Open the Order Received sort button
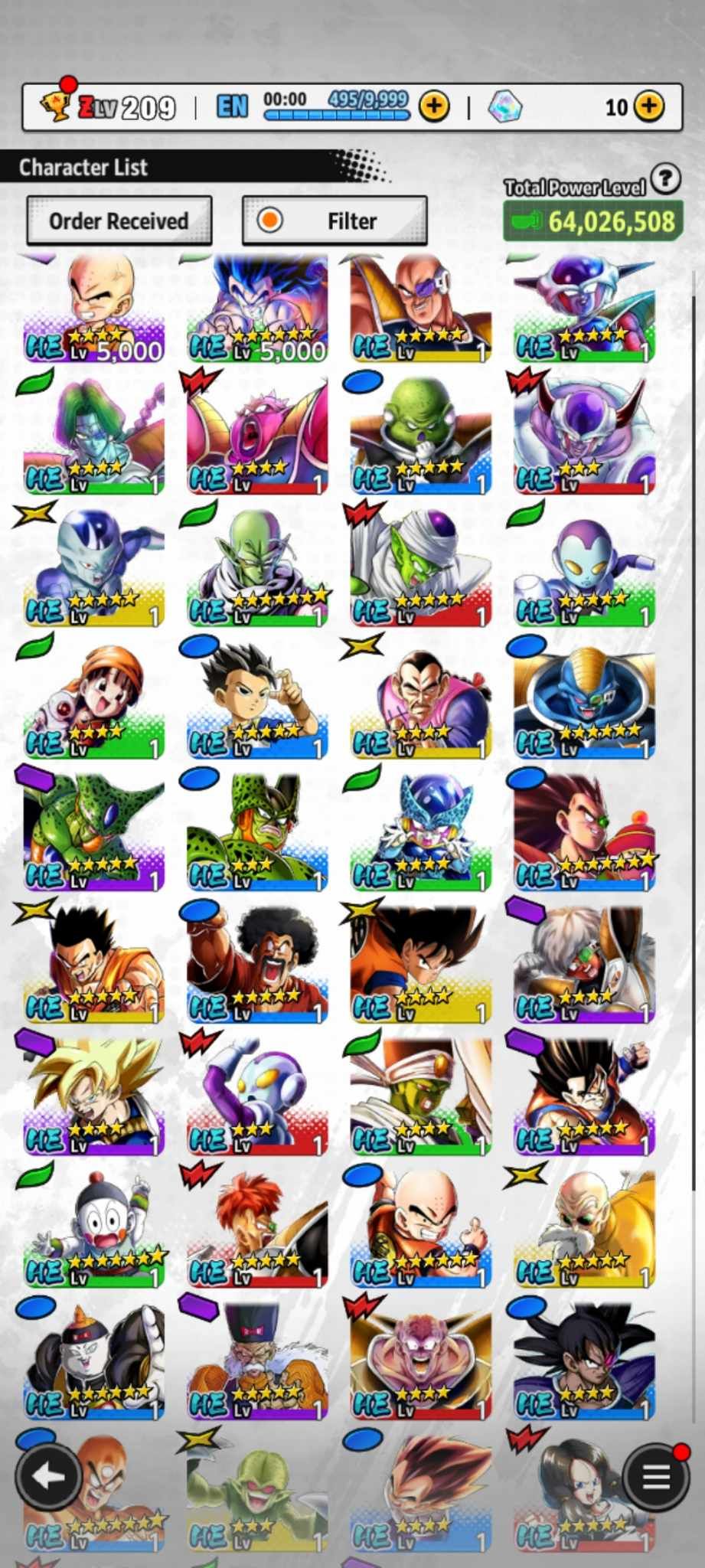The width and height of the screenshot is (705, 1568). (x=119, y=221)
